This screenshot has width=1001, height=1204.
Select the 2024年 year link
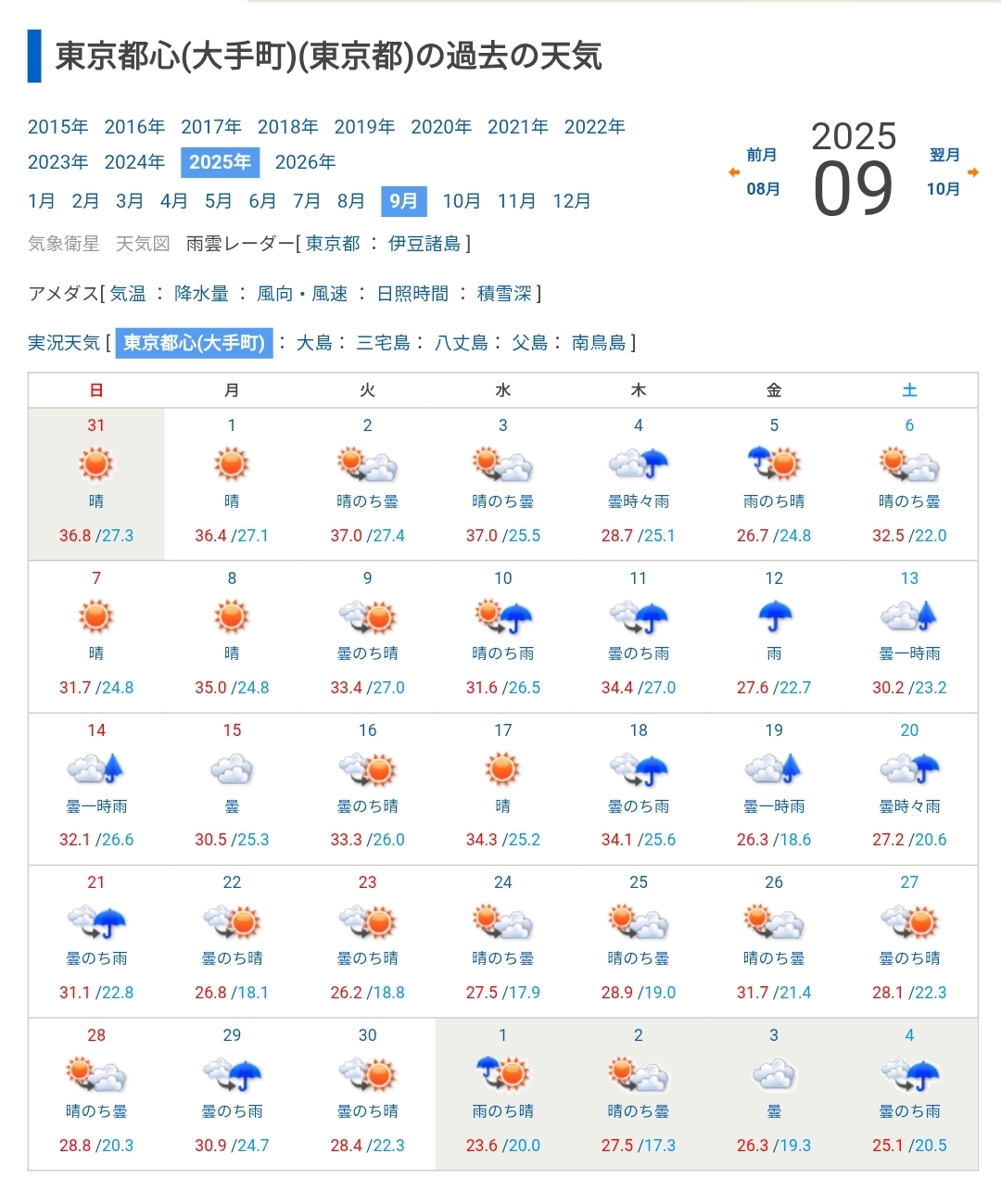[x=134, y=162]
